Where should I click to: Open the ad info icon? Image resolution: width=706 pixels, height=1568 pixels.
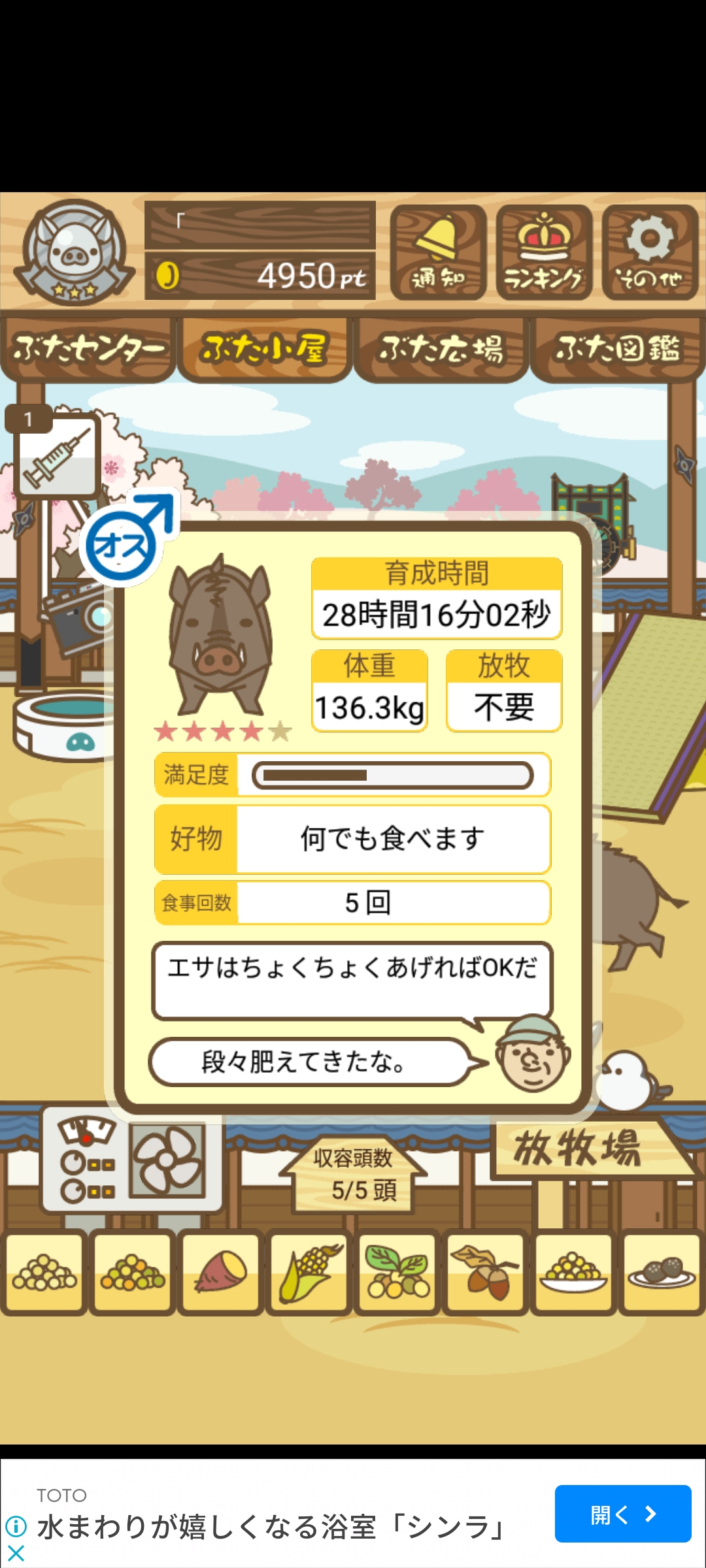point(16,1527)
